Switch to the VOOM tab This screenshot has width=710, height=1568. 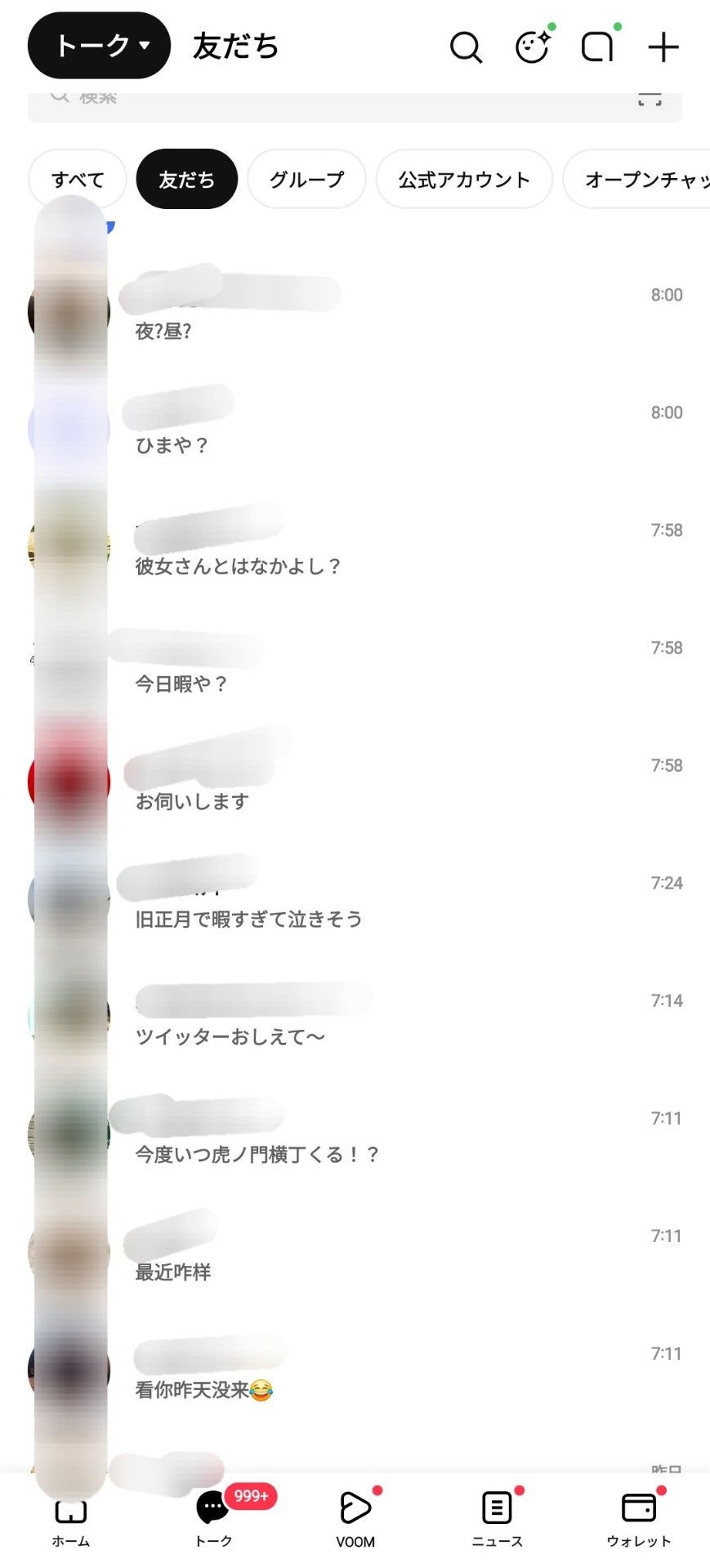[355, 1520]
